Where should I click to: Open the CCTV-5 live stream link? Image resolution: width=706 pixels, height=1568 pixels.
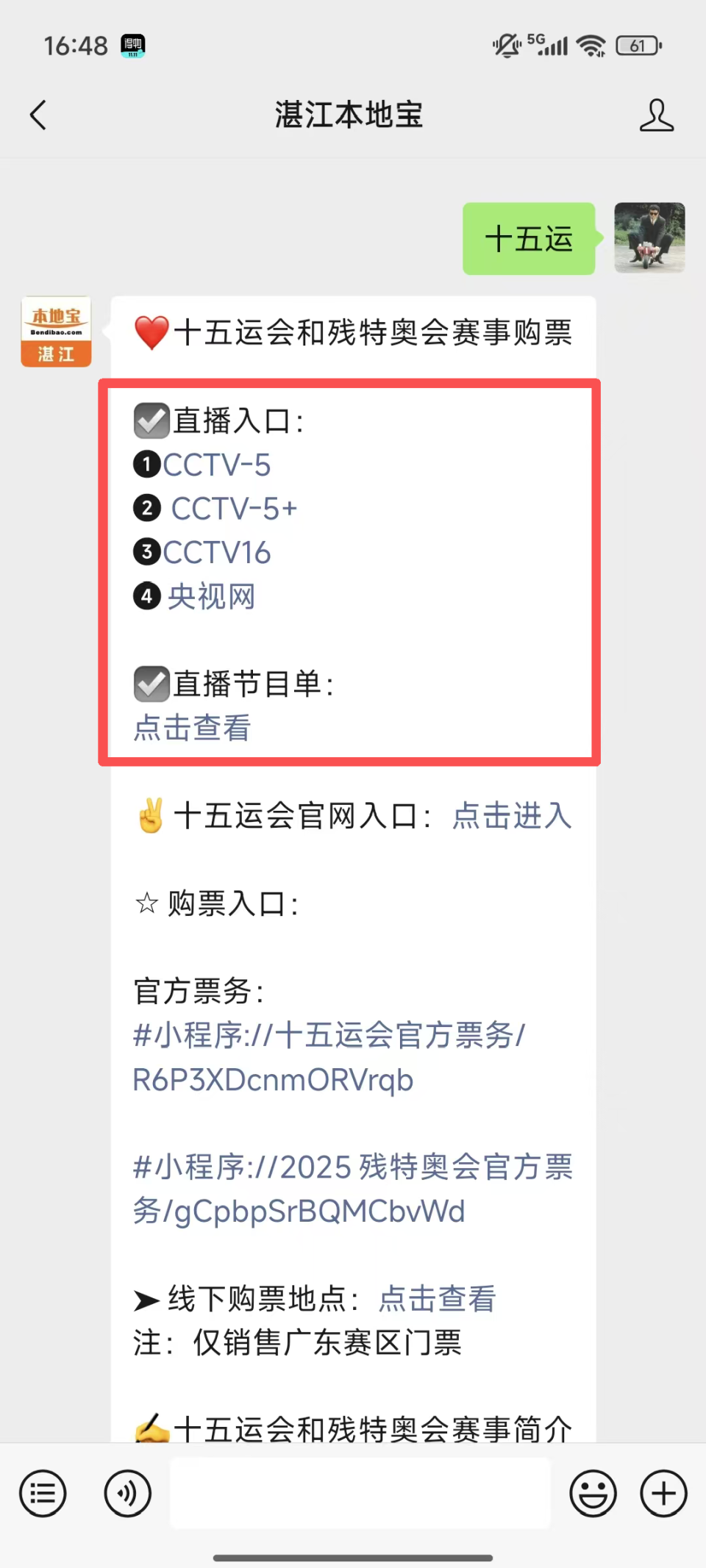pyautogui.click(x=218, y=464)
